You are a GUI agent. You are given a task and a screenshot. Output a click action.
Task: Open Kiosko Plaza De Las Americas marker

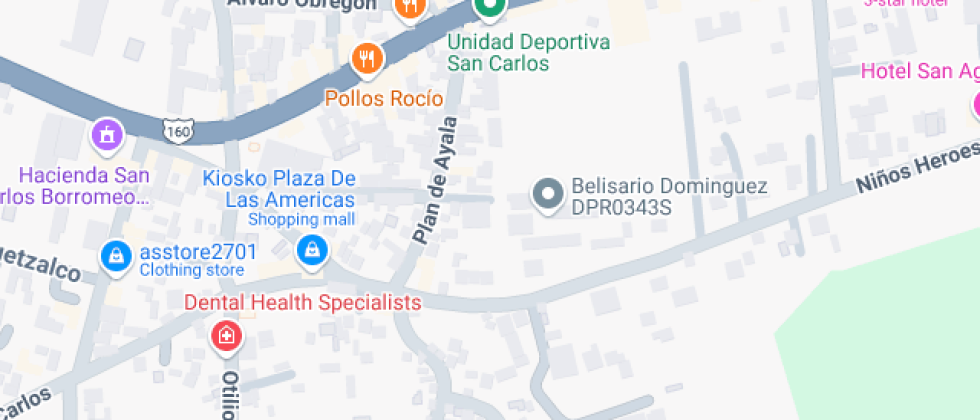tap(312, 249)
